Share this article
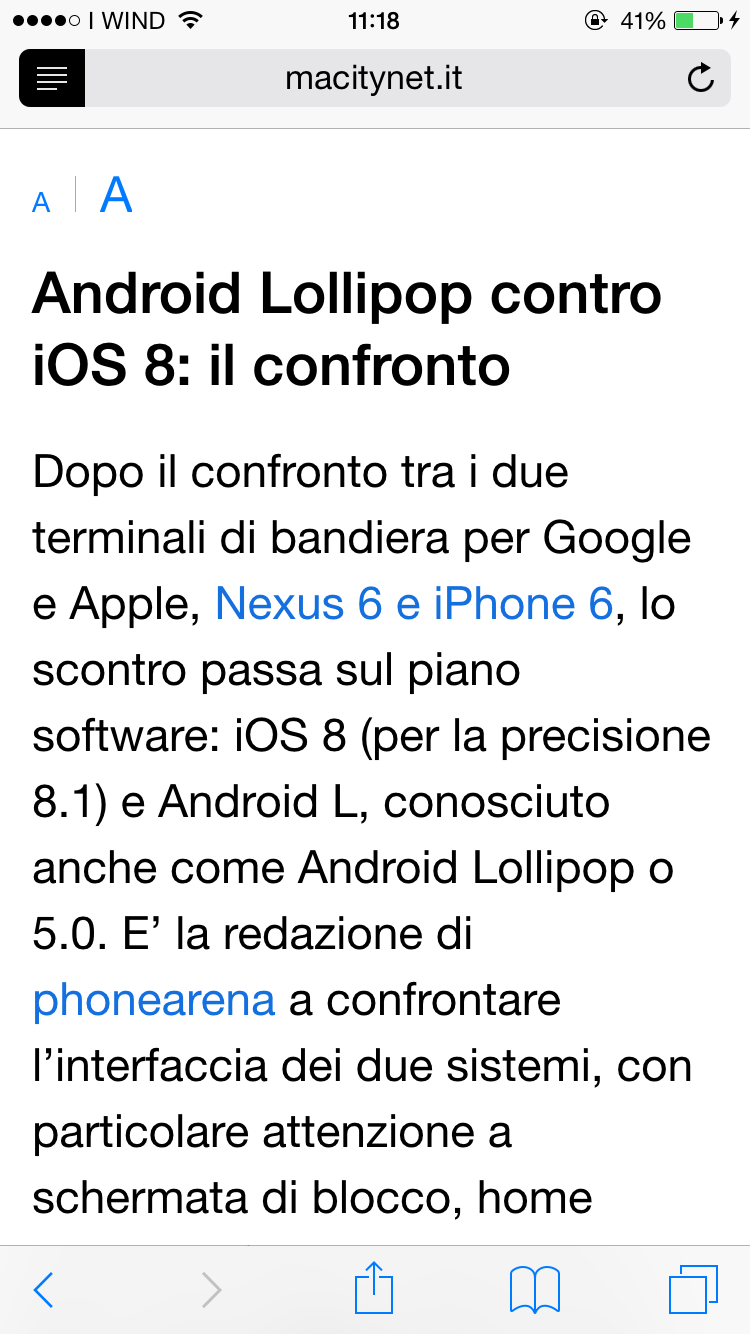 click(375, 1288)
